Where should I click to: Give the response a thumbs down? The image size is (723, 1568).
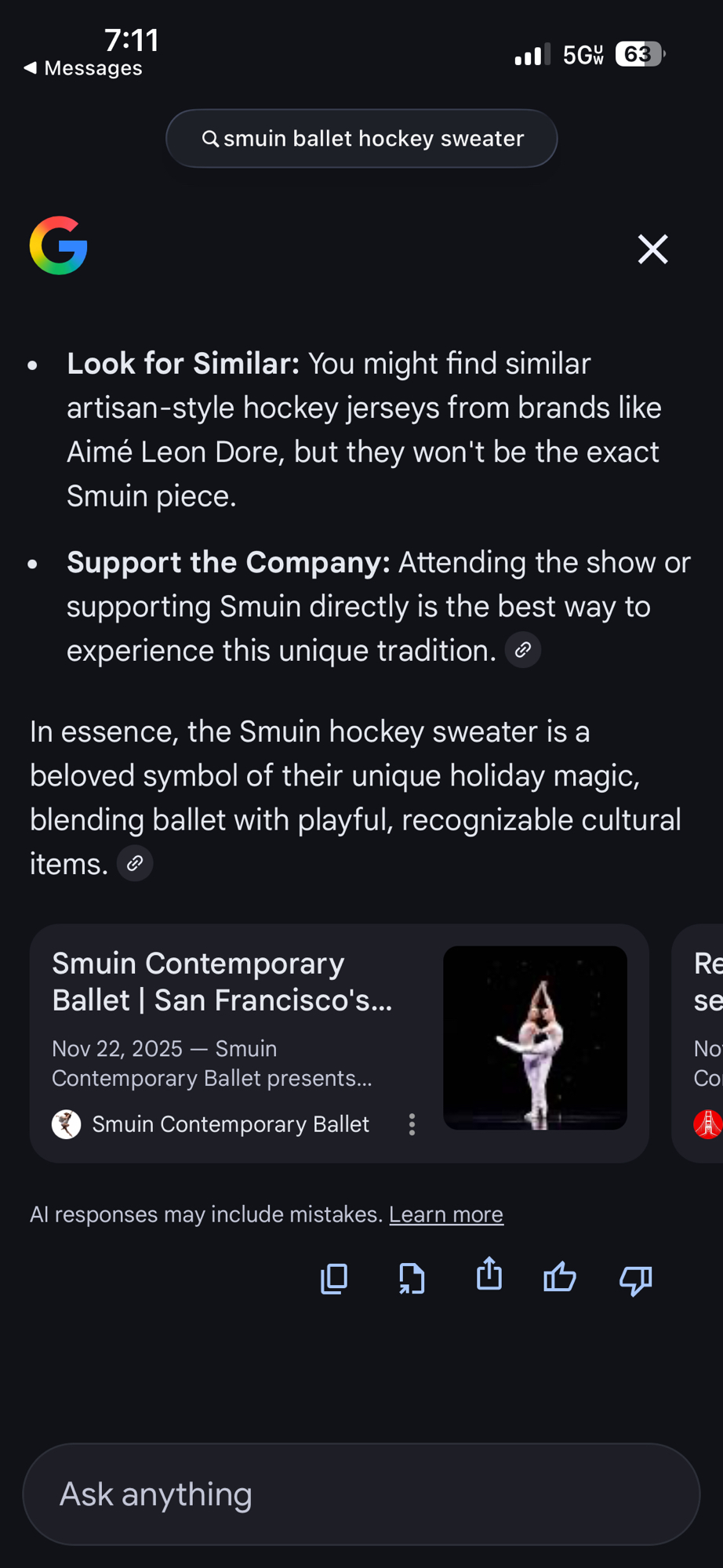click(635, 1279)
